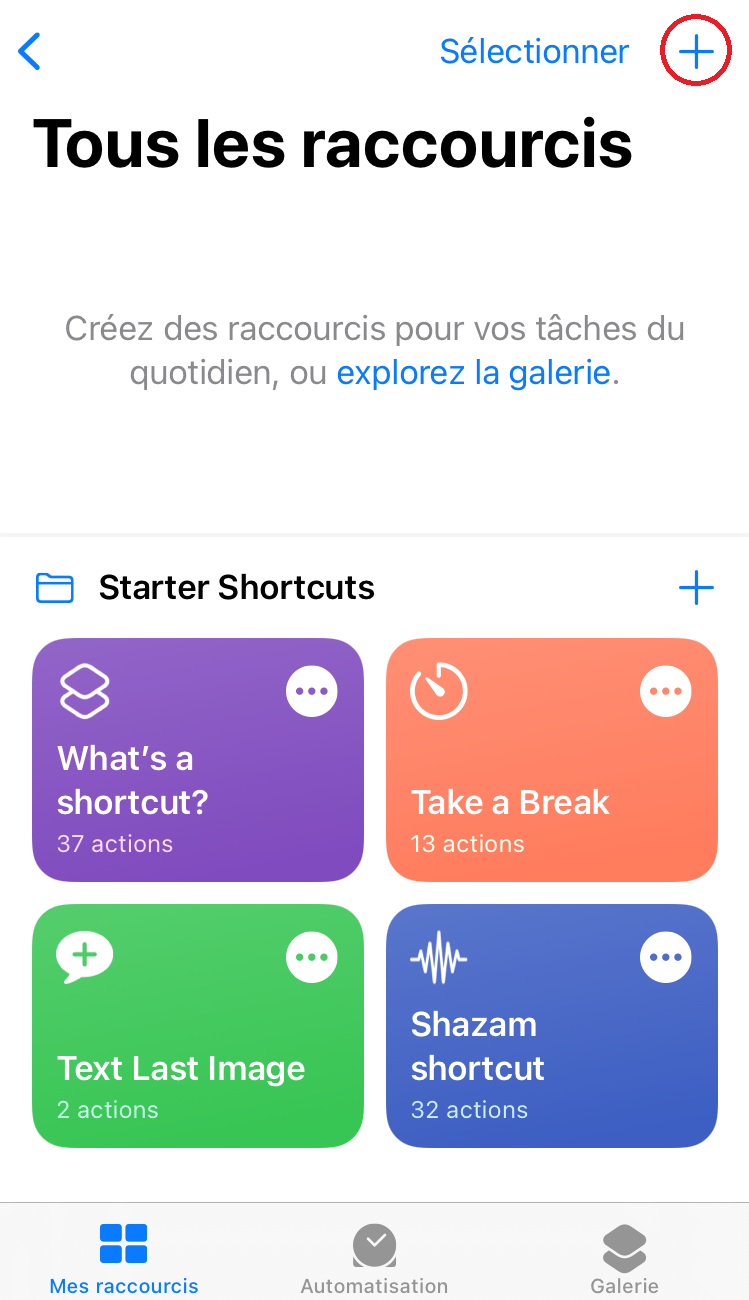Select the Mes raccourcis tab
749x1300 pixels.
click(x=124, y=1260)
